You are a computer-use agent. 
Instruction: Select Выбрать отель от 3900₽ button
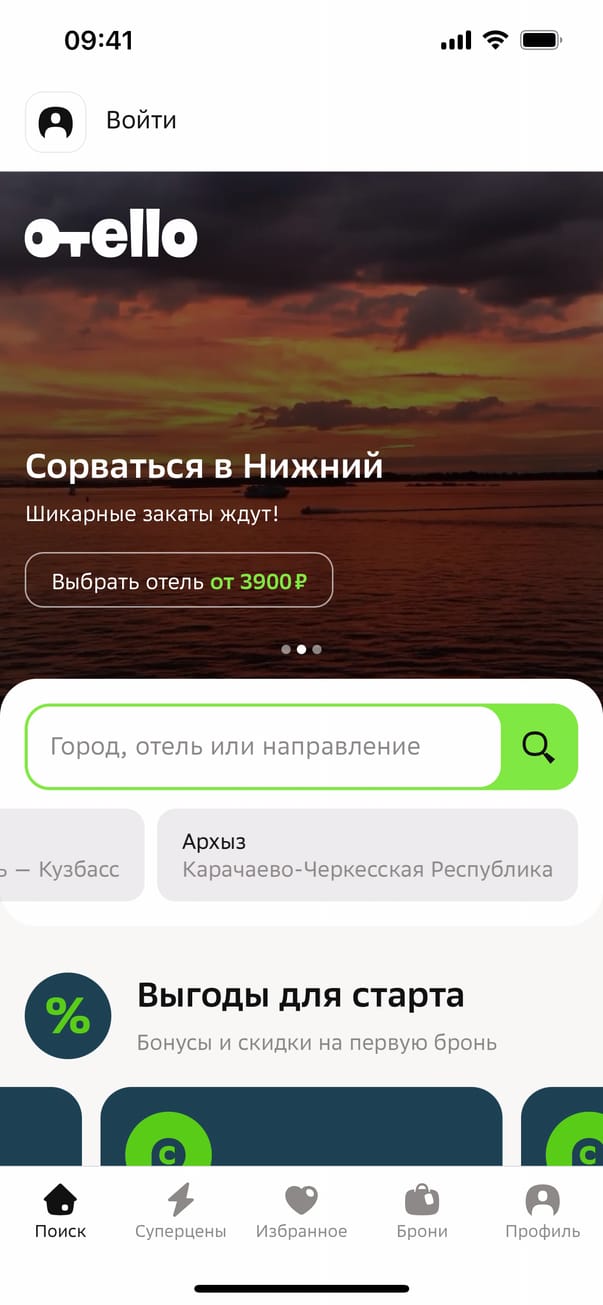pos(179,580)
